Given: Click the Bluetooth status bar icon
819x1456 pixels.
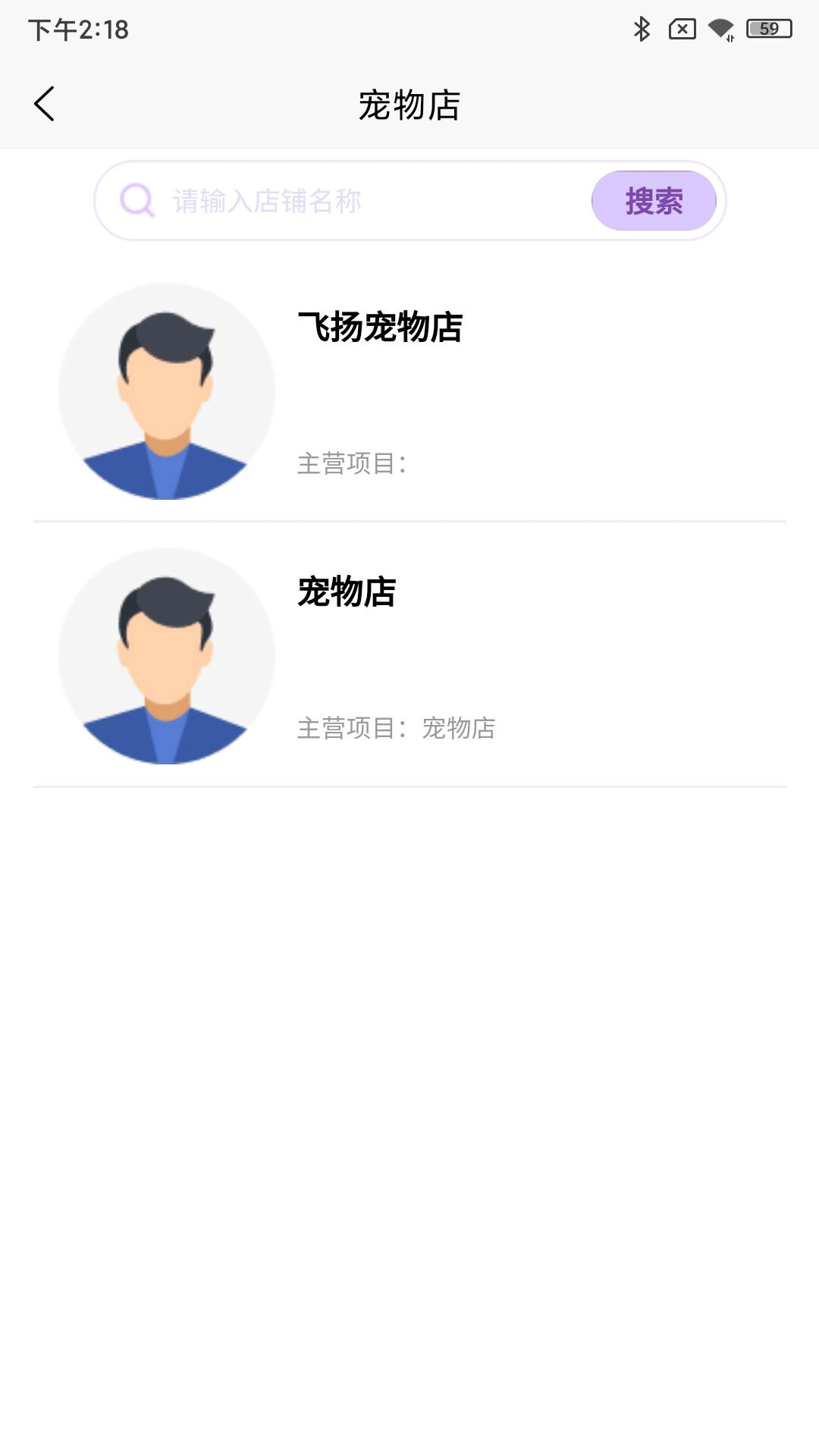Looking at the screenshot, I should [x=641, y=29].
